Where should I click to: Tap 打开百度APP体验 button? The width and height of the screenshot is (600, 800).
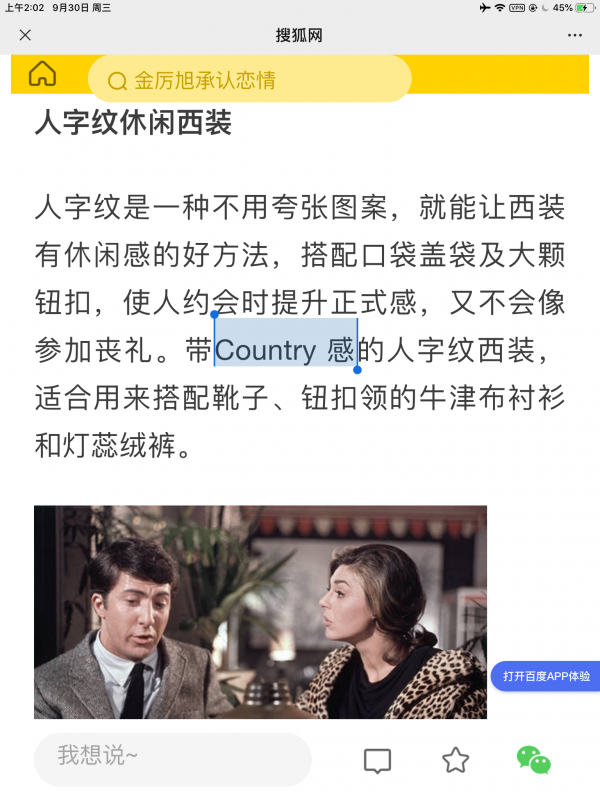coord(546,676)
